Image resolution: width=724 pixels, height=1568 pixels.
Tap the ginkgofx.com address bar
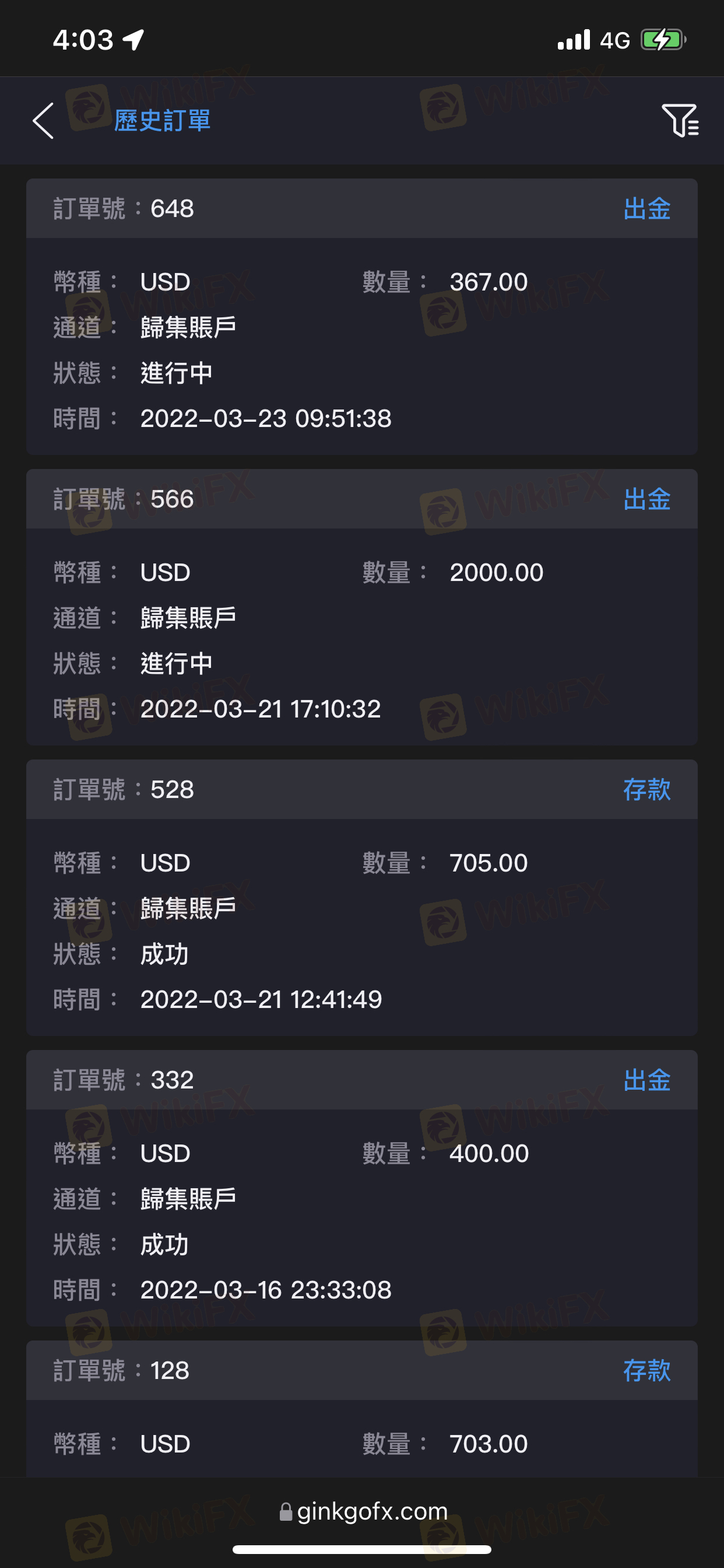363,1511
